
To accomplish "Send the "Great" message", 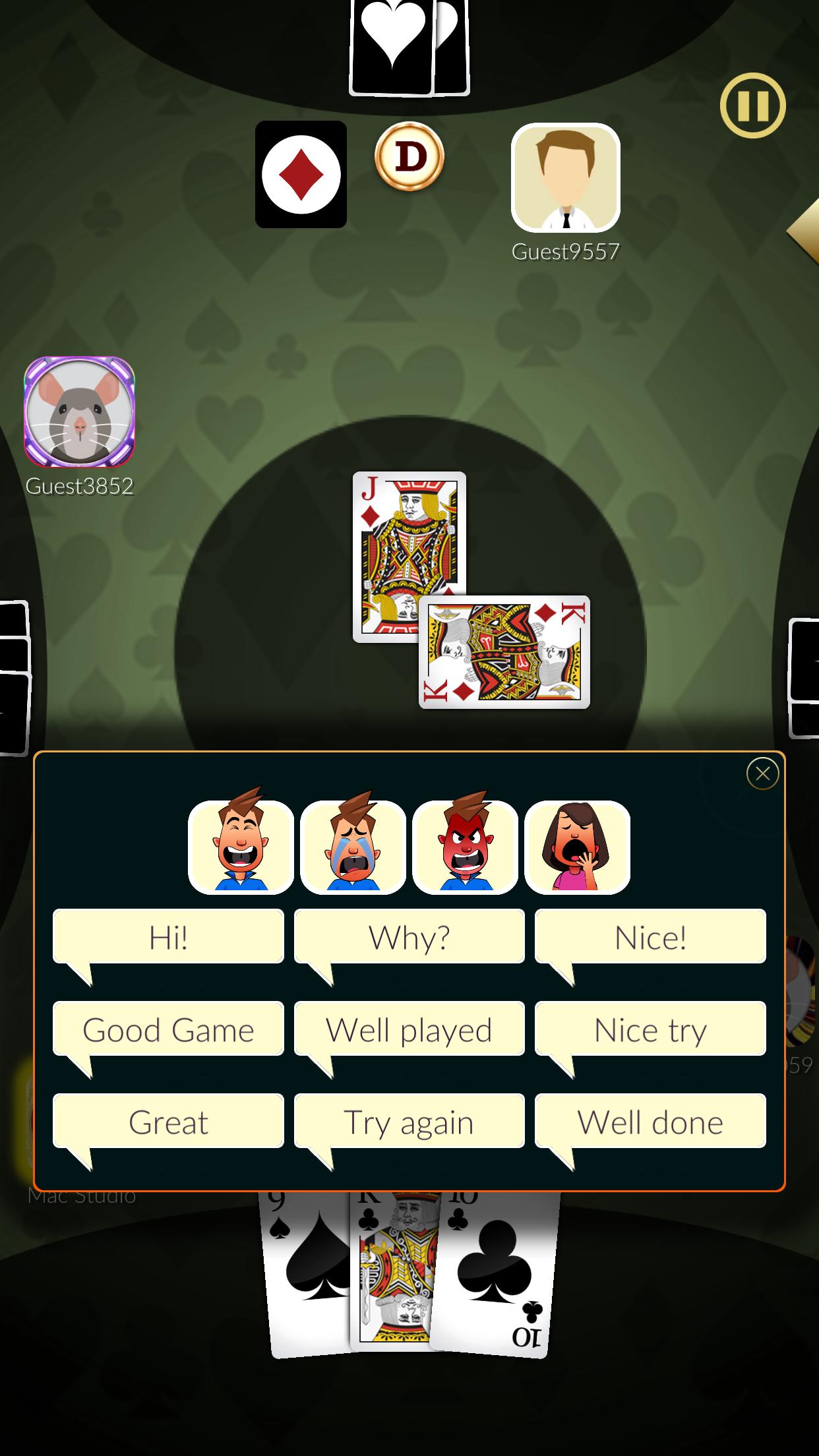I will coord(168,1122).
